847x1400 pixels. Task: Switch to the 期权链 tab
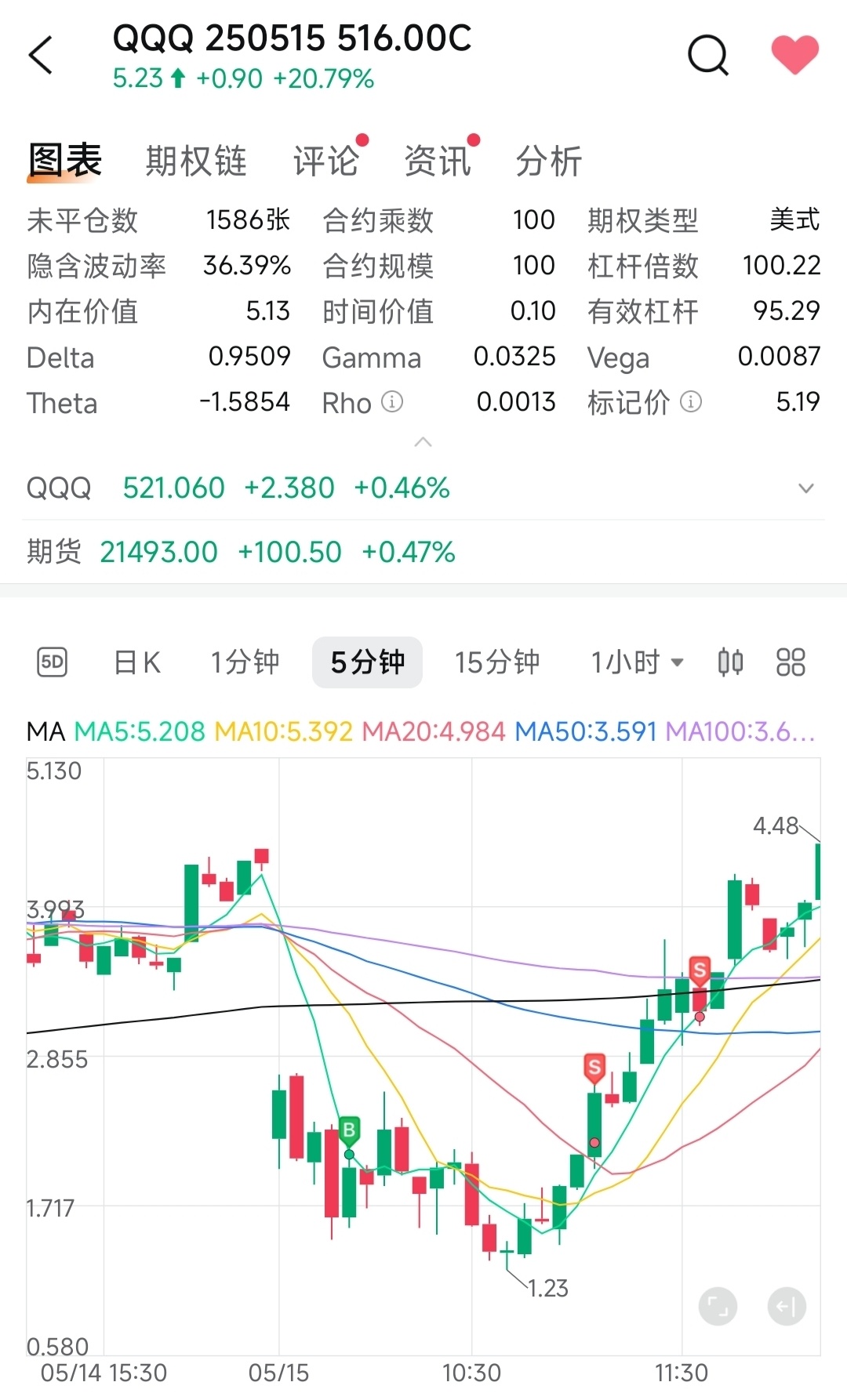196,161
